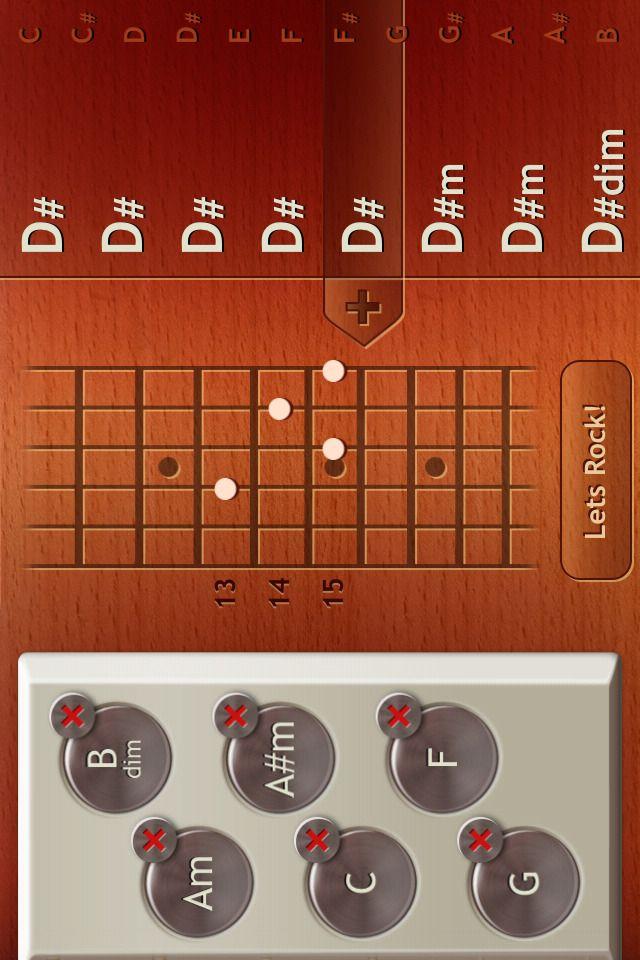Select the G chord button
Screen dimensions: 640x960
[x=526, y=884]
